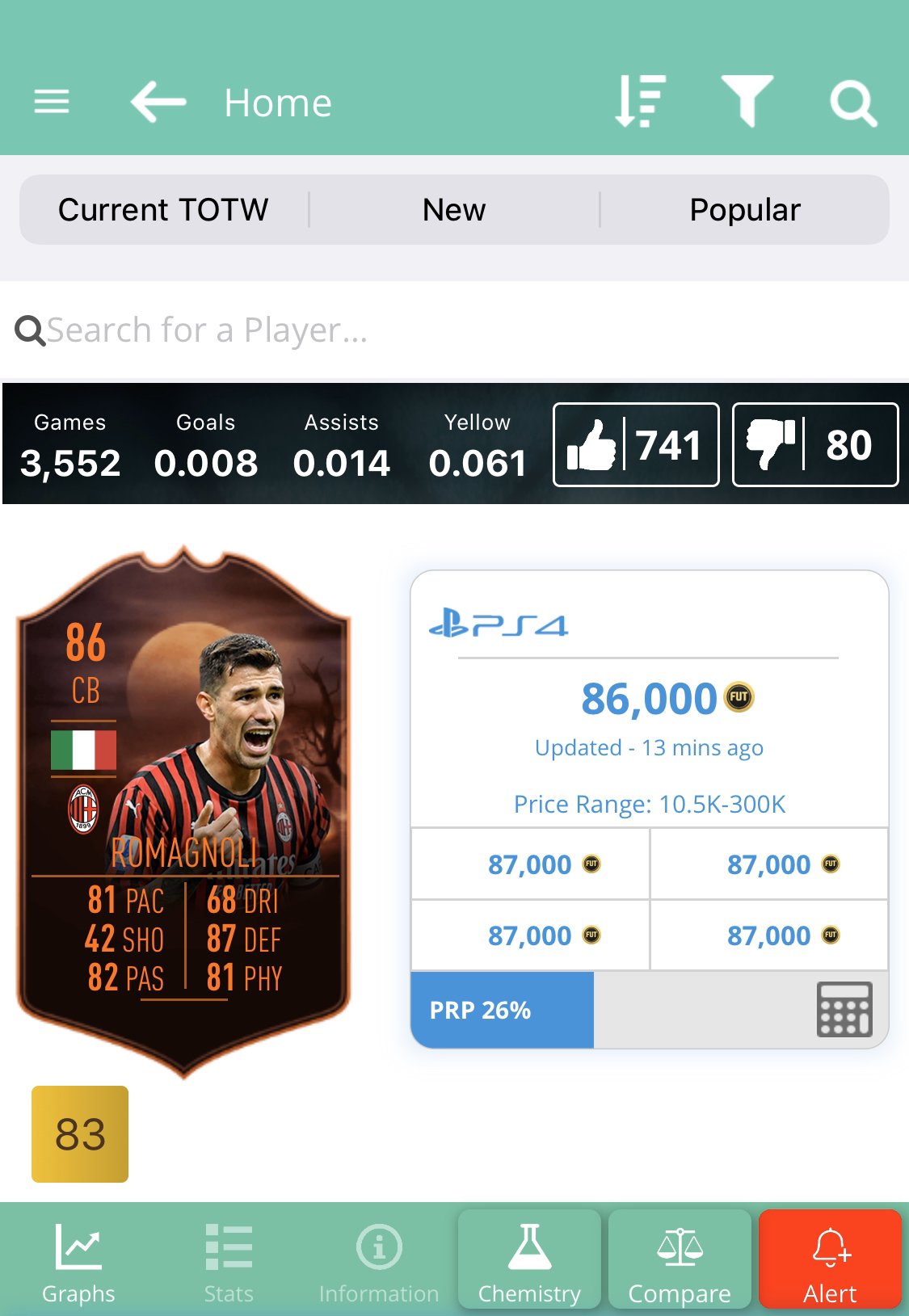The height and width of the screenshot is (1316, 909).
Task: Open the Graphs tab
Action: pyautogui.click(x=78, y=1262)
